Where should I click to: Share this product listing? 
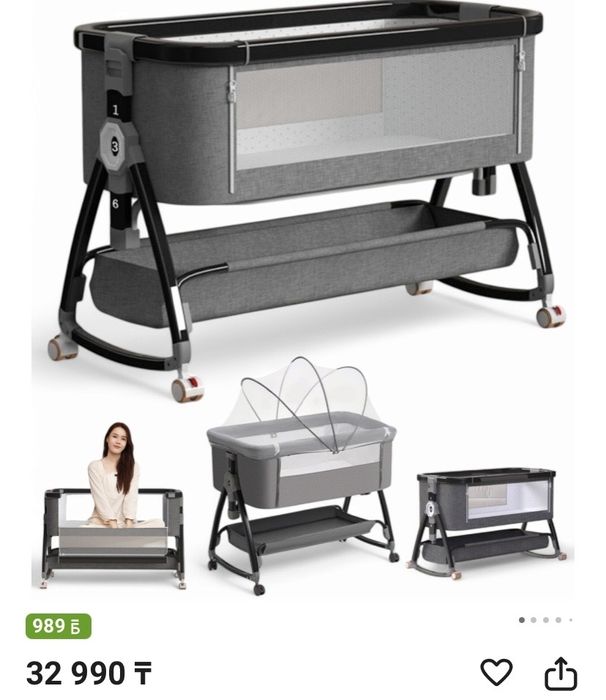pos(562,672)
